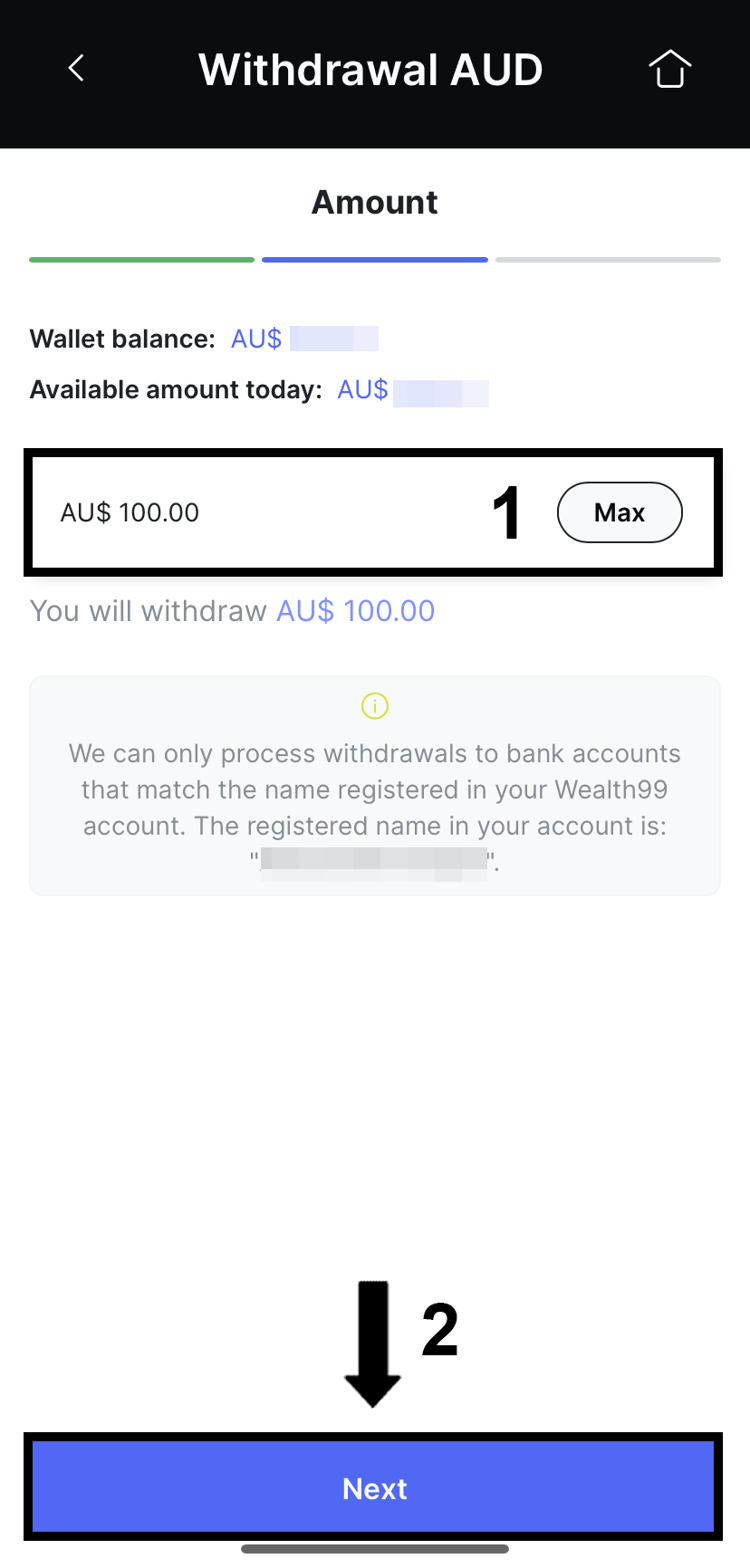The image size is (750, 1568).
Task: Select the Amount step heading
Action: [374, 202]
